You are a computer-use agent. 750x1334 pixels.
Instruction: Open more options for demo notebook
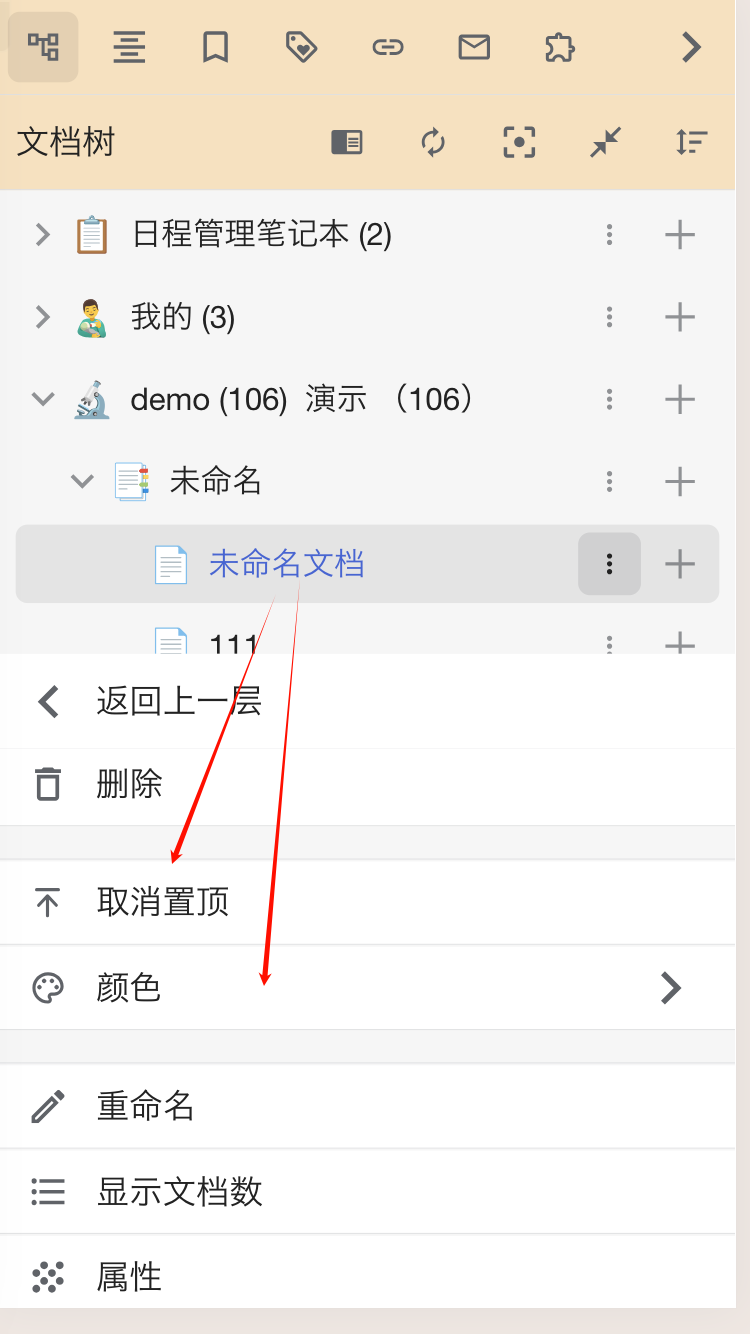(x=609, y=400)
